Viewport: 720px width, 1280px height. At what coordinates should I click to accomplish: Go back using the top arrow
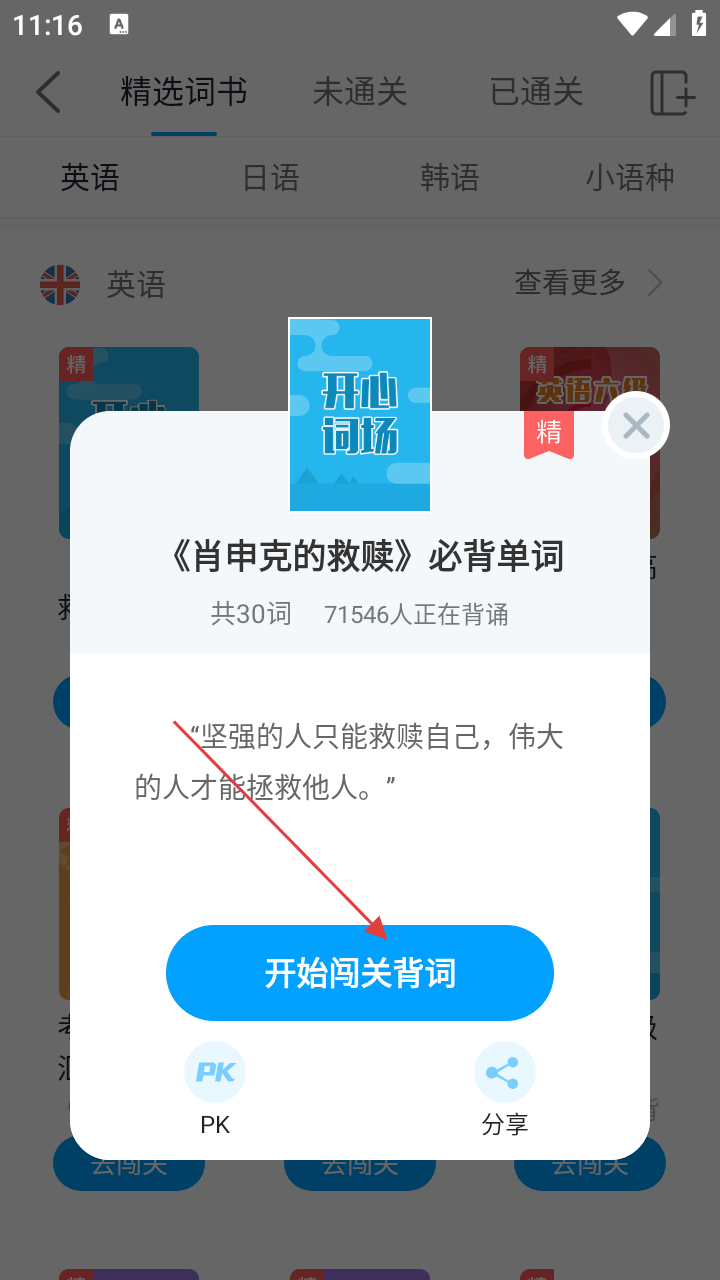coord(48,93)
